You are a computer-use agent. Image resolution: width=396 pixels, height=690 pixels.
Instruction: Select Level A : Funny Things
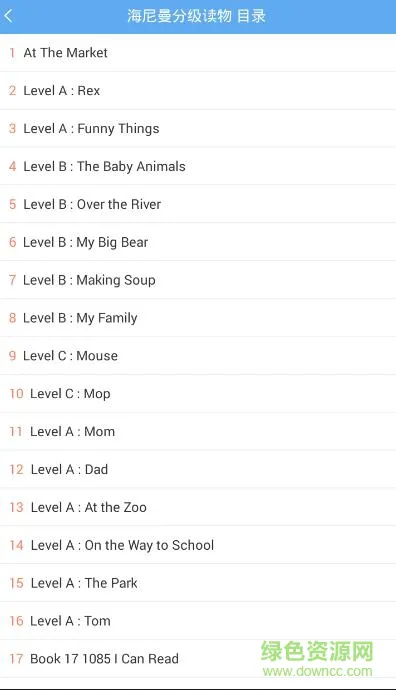(198, 128)
